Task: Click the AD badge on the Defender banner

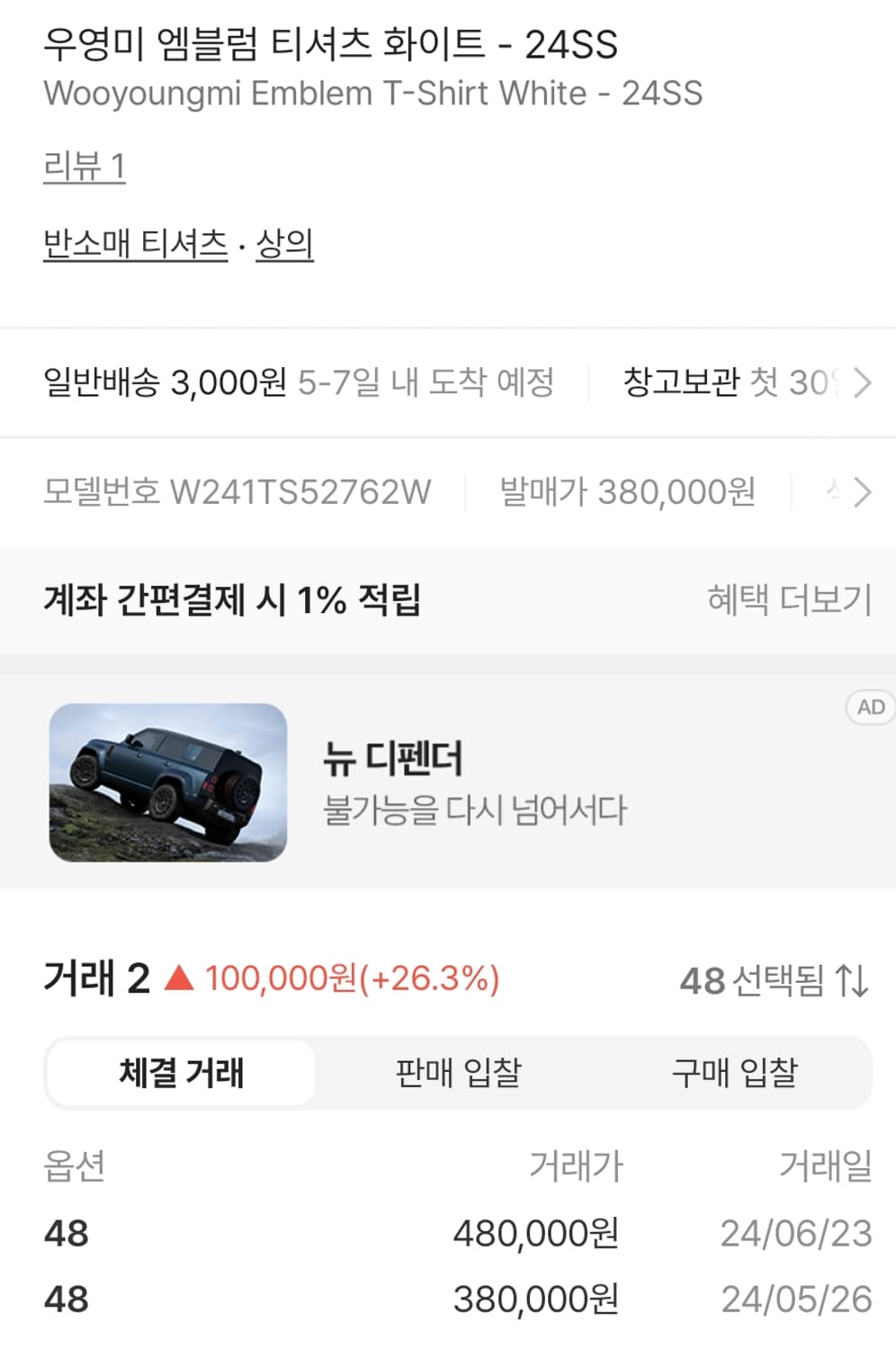Action: [x=870, y=707]
